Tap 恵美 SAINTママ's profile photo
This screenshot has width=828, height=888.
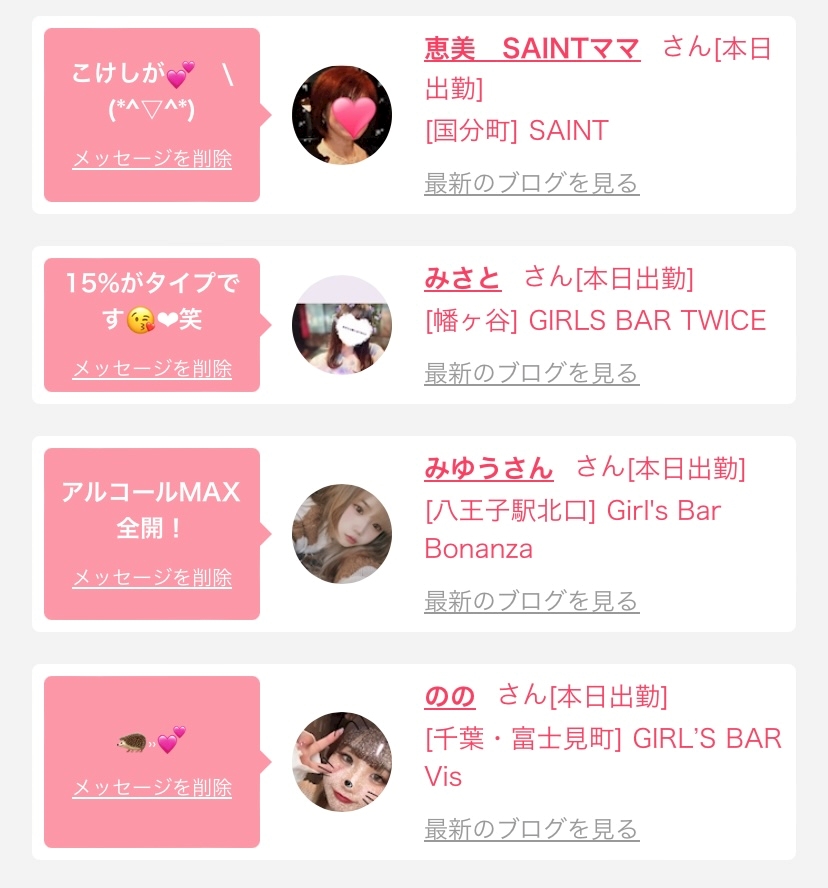pos(342,115)
